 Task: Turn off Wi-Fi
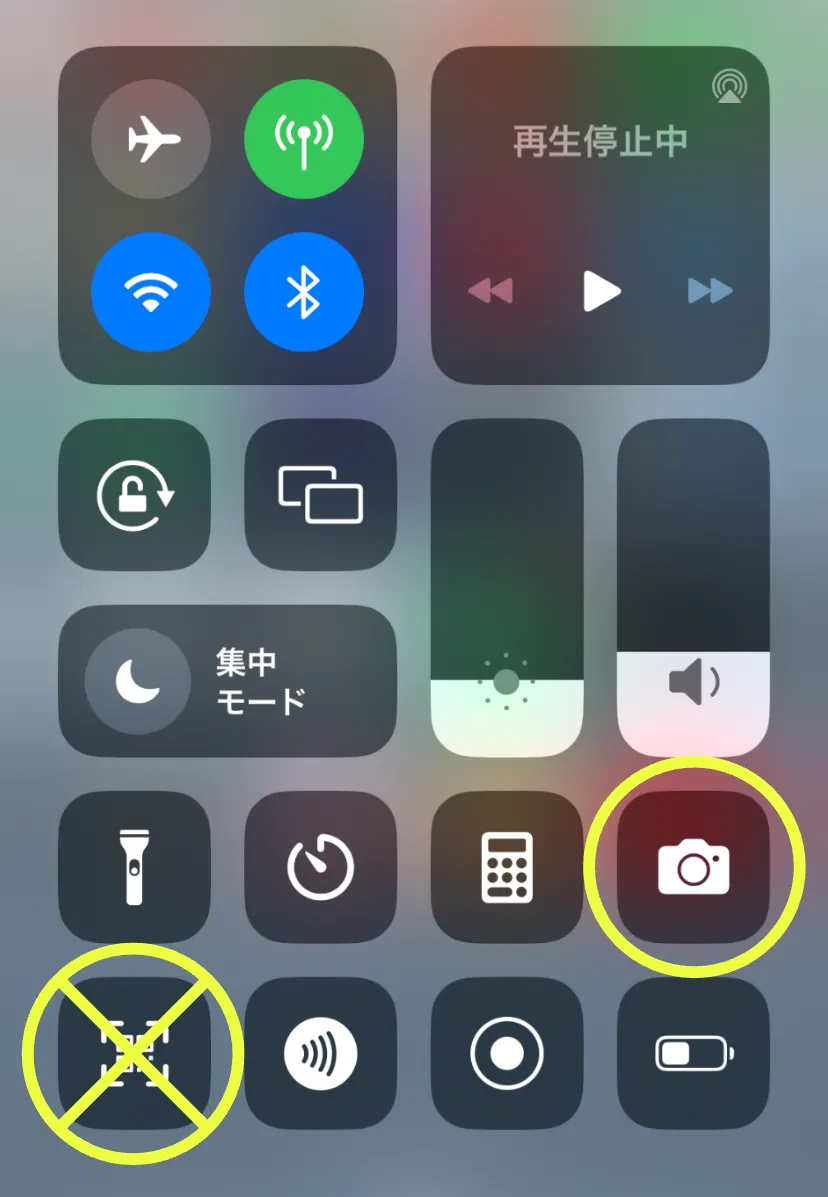coord(151,292)
